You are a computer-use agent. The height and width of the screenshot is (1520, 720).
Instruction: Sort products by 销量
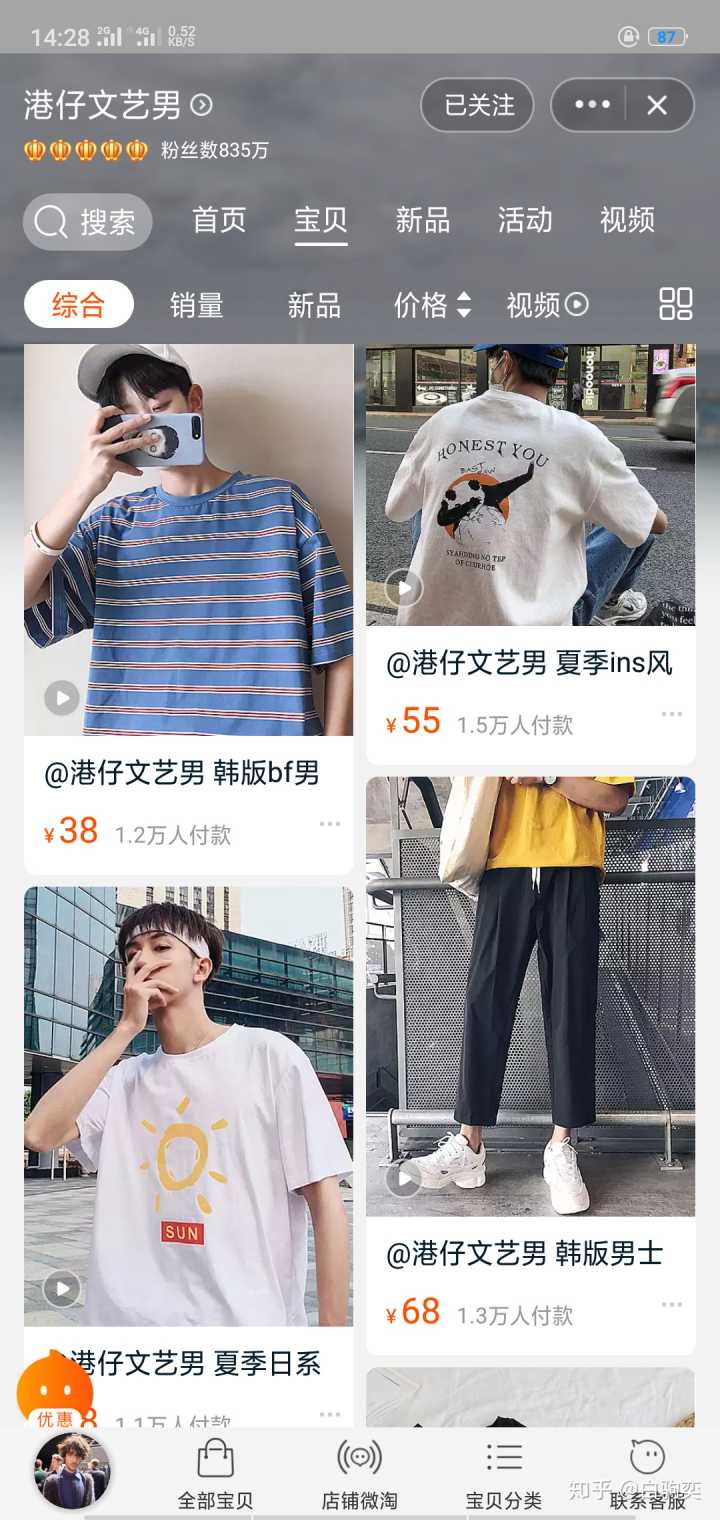[196, 305]
